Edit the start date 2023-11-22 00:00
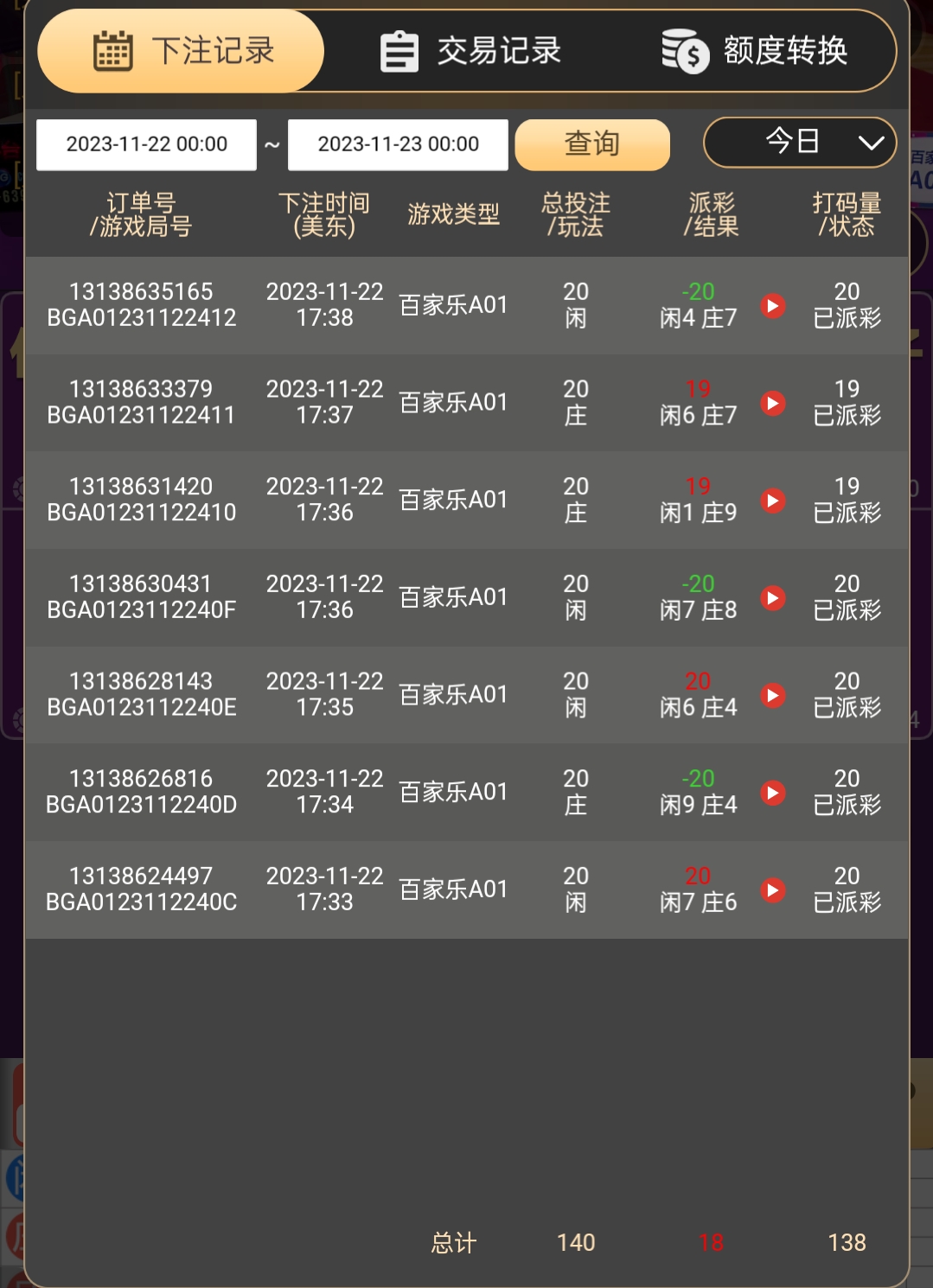Image resolution: width=933 pixels, height=1288 pixels. [146, 144]
